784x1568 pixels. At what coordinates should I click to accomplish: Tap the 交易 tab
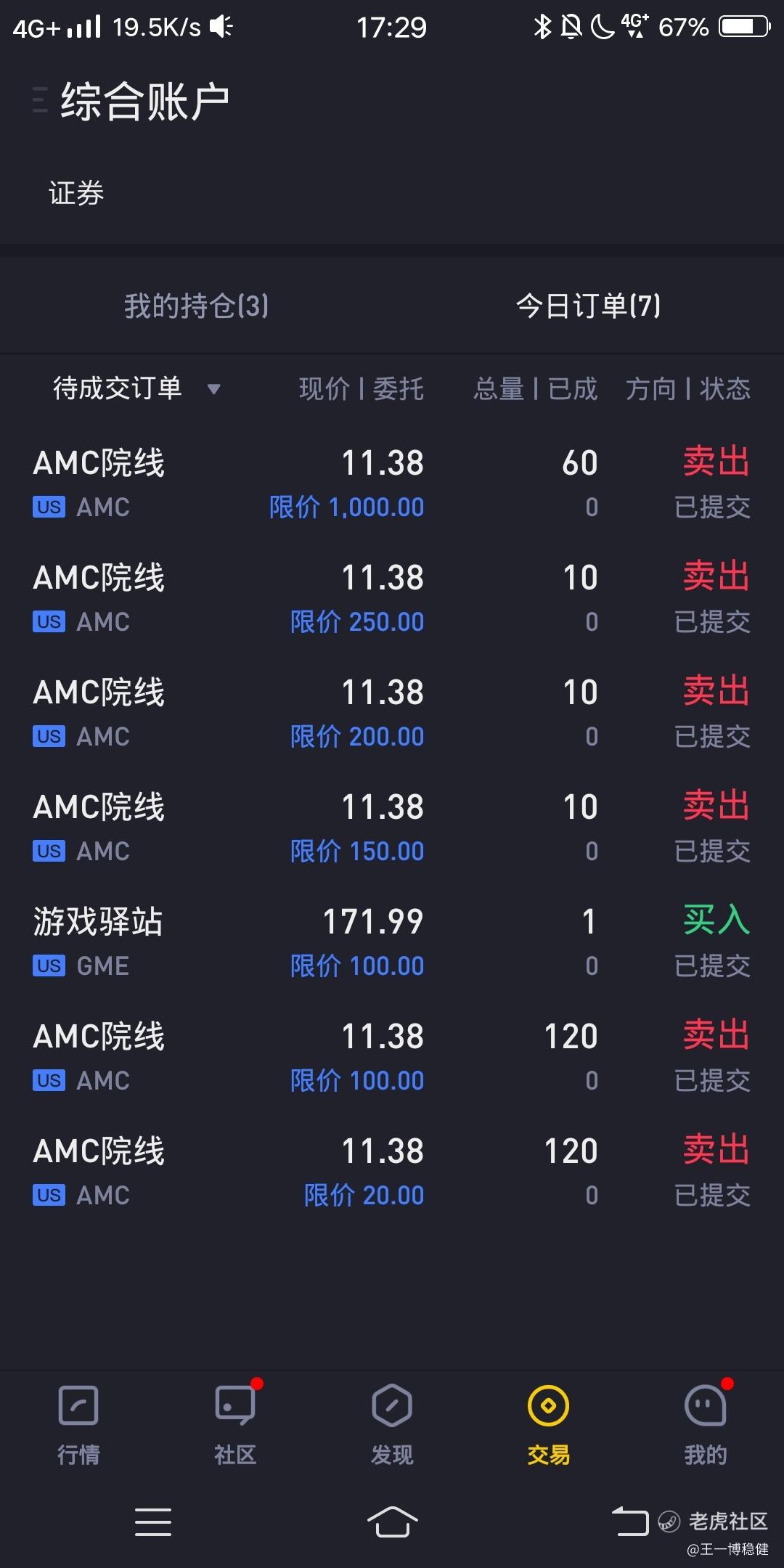549,1424
